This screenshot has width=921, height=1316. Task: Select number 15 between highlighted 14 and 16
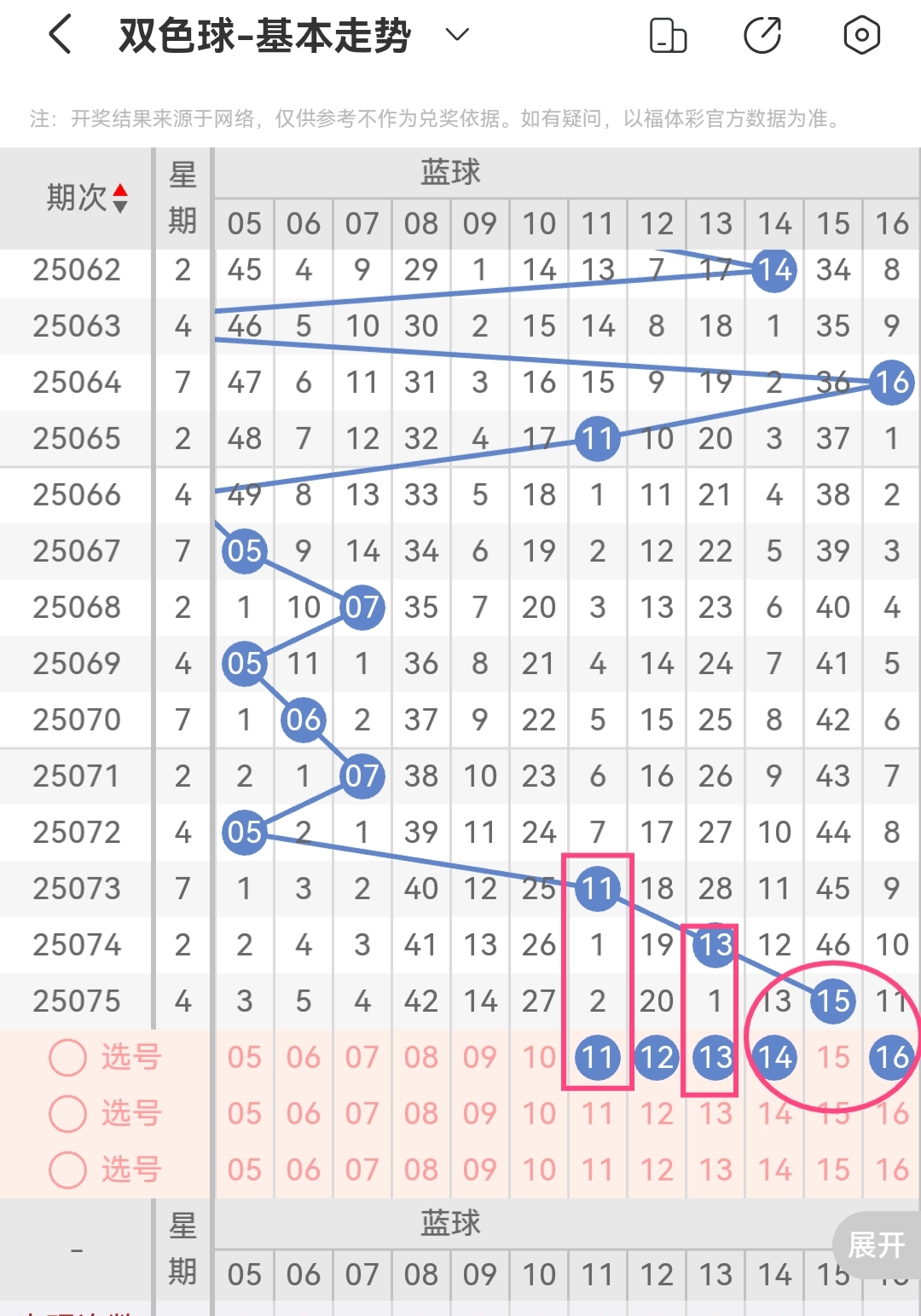click(x=833, y=1058)
